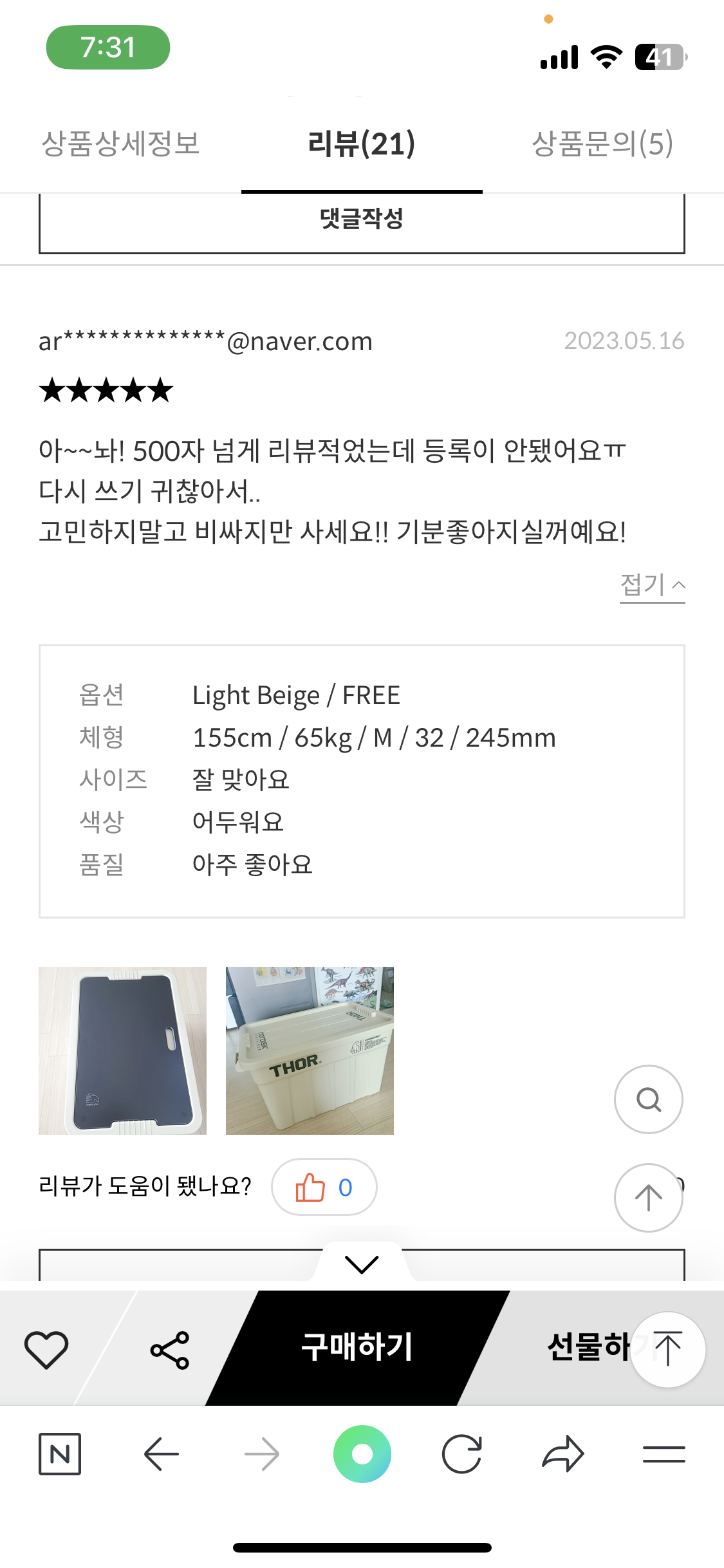724x1568 pixels.
Task: Jump to the top of the page
Action: [x=667, y=1349]
